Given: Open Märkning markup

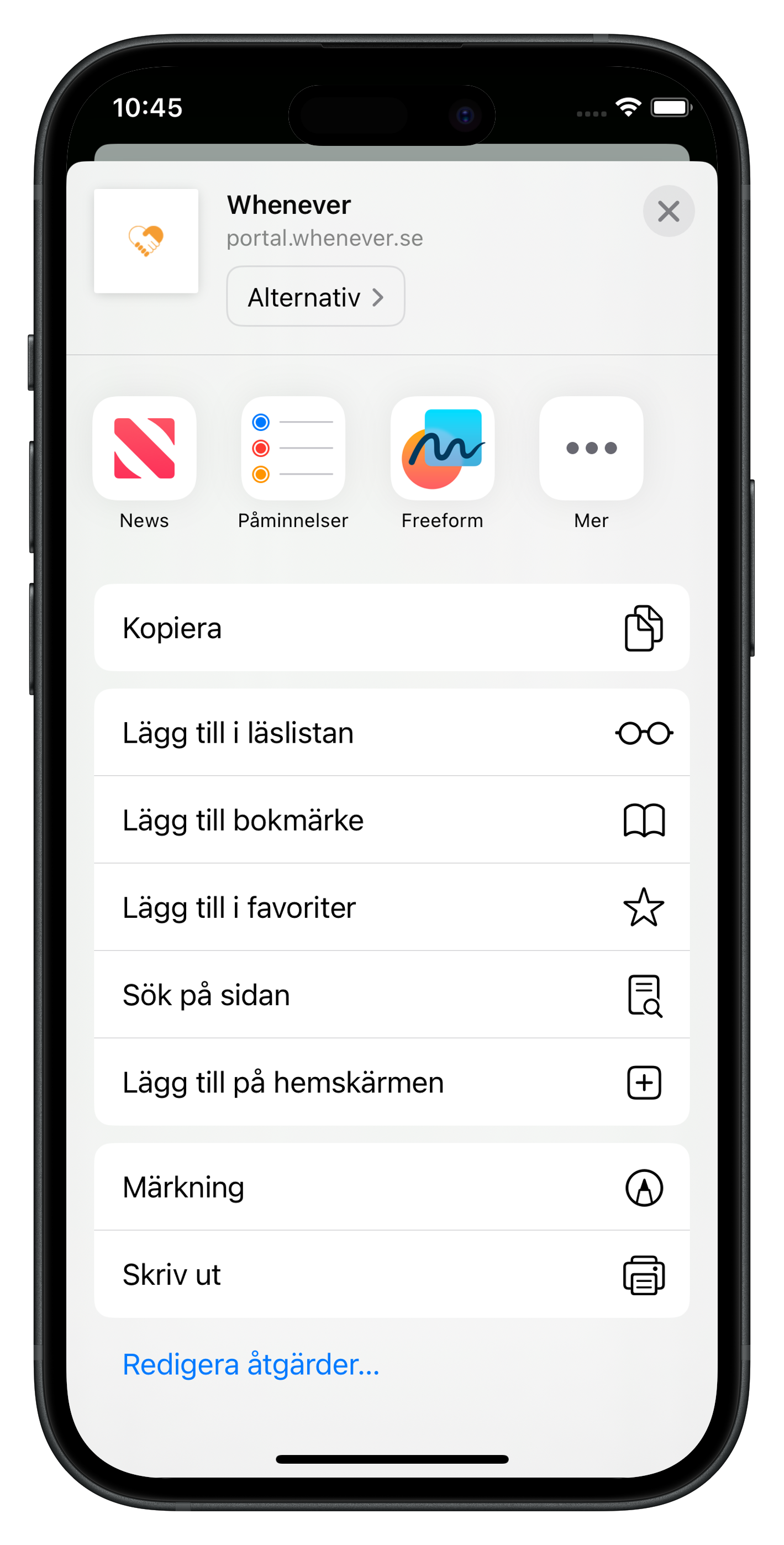Looking at the screenshot, I should pos(391,1187).
